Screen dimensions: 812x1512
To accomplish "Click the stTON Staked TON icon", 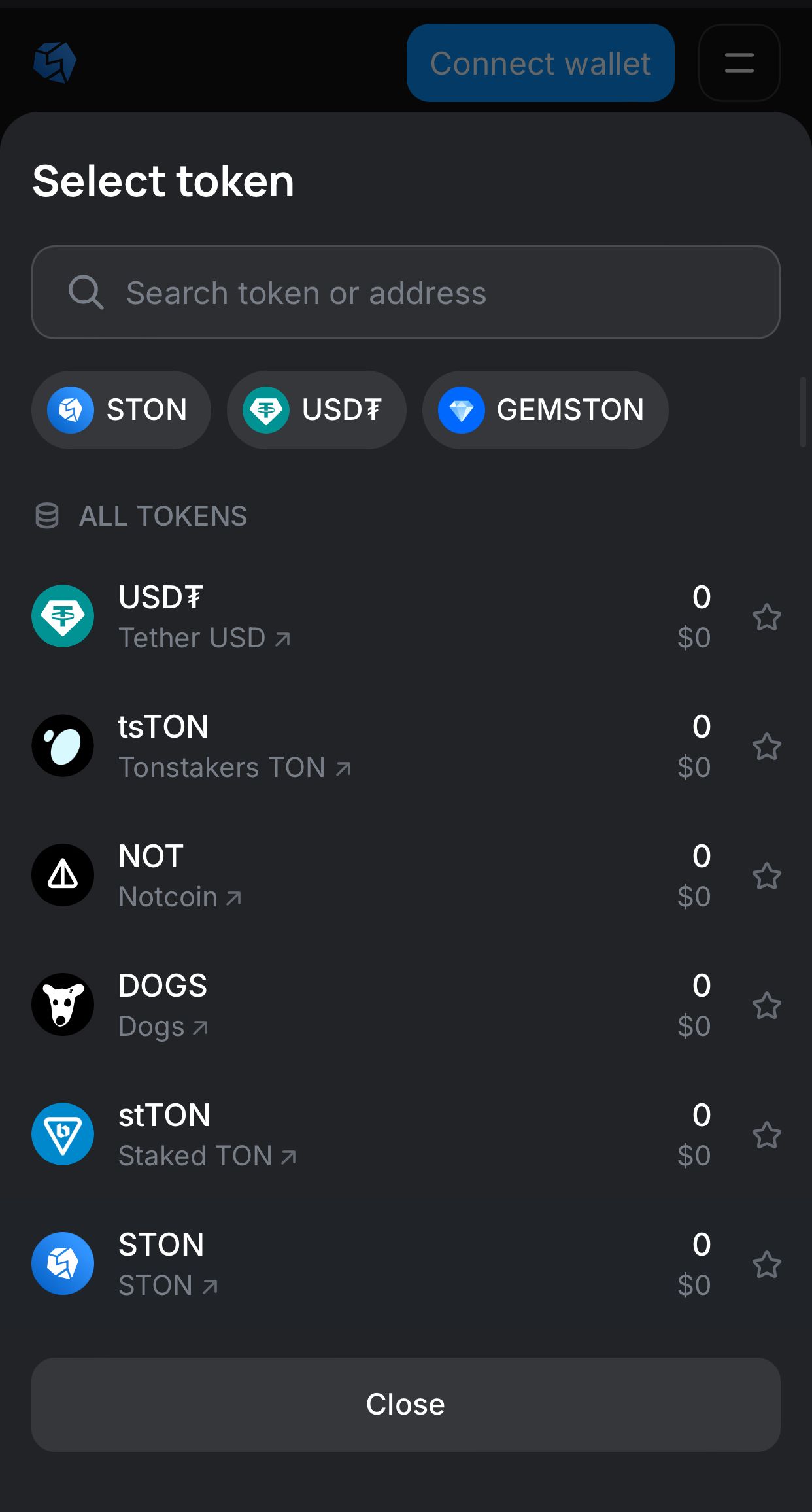I will click(x=62, y=1134).
